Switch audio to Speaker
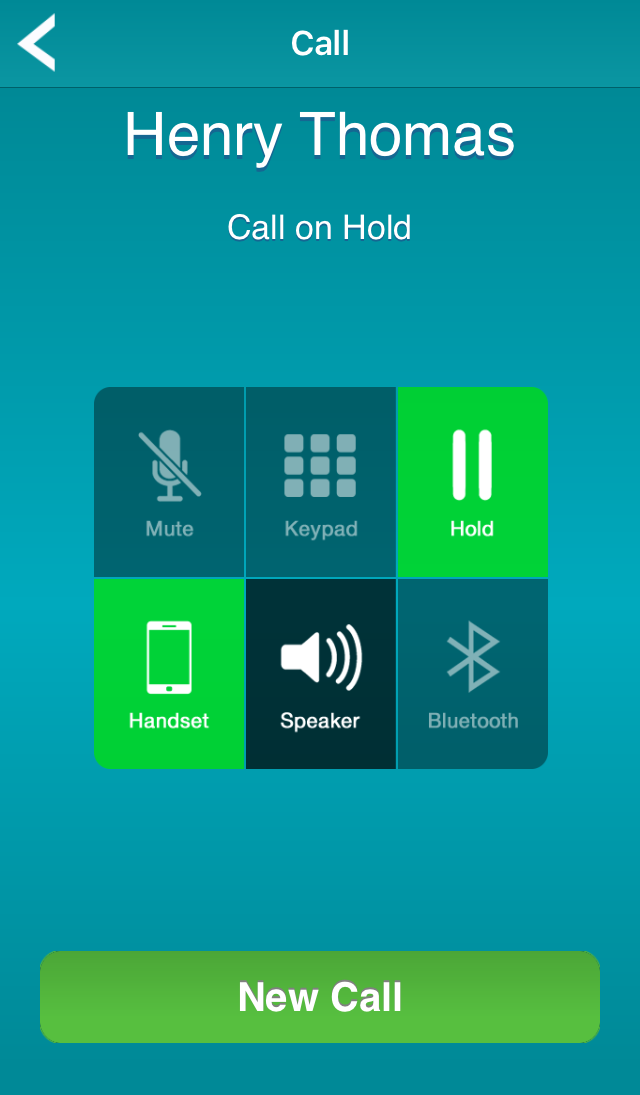Image resolution: width=640 pixels, height=1095 pixels. [321, 674]
